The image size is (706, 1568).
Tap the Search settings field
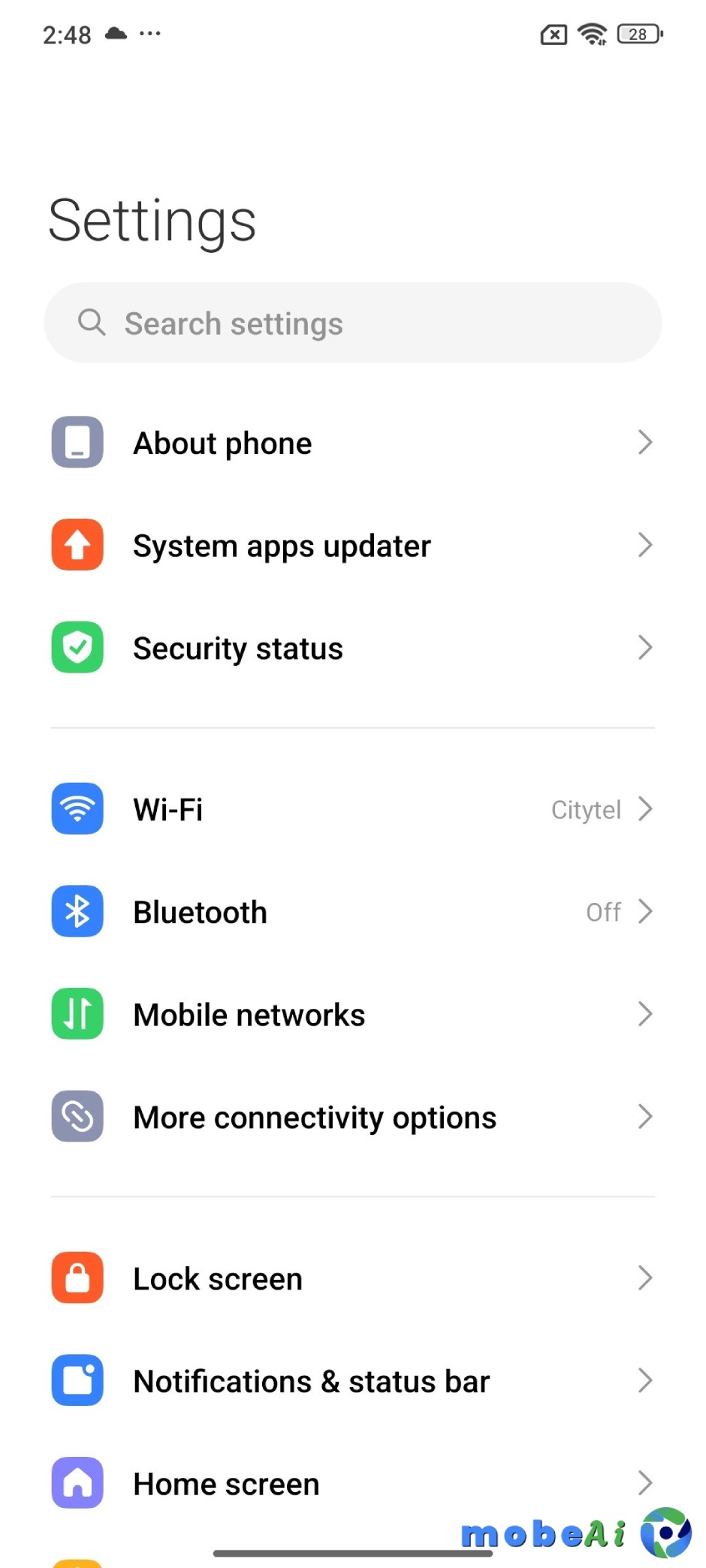pos(352,324)
